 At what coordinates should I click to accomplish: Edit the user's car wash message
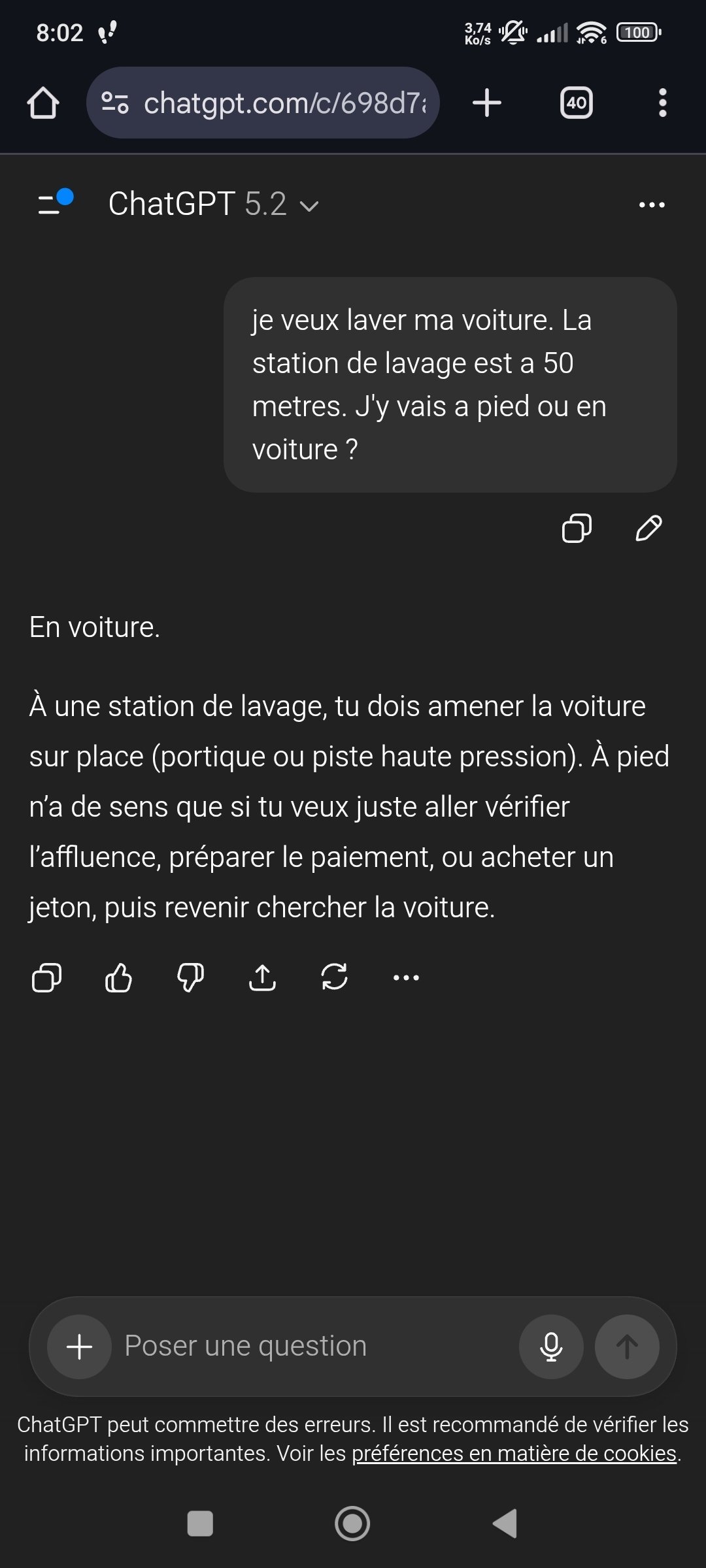click(648, 528)
